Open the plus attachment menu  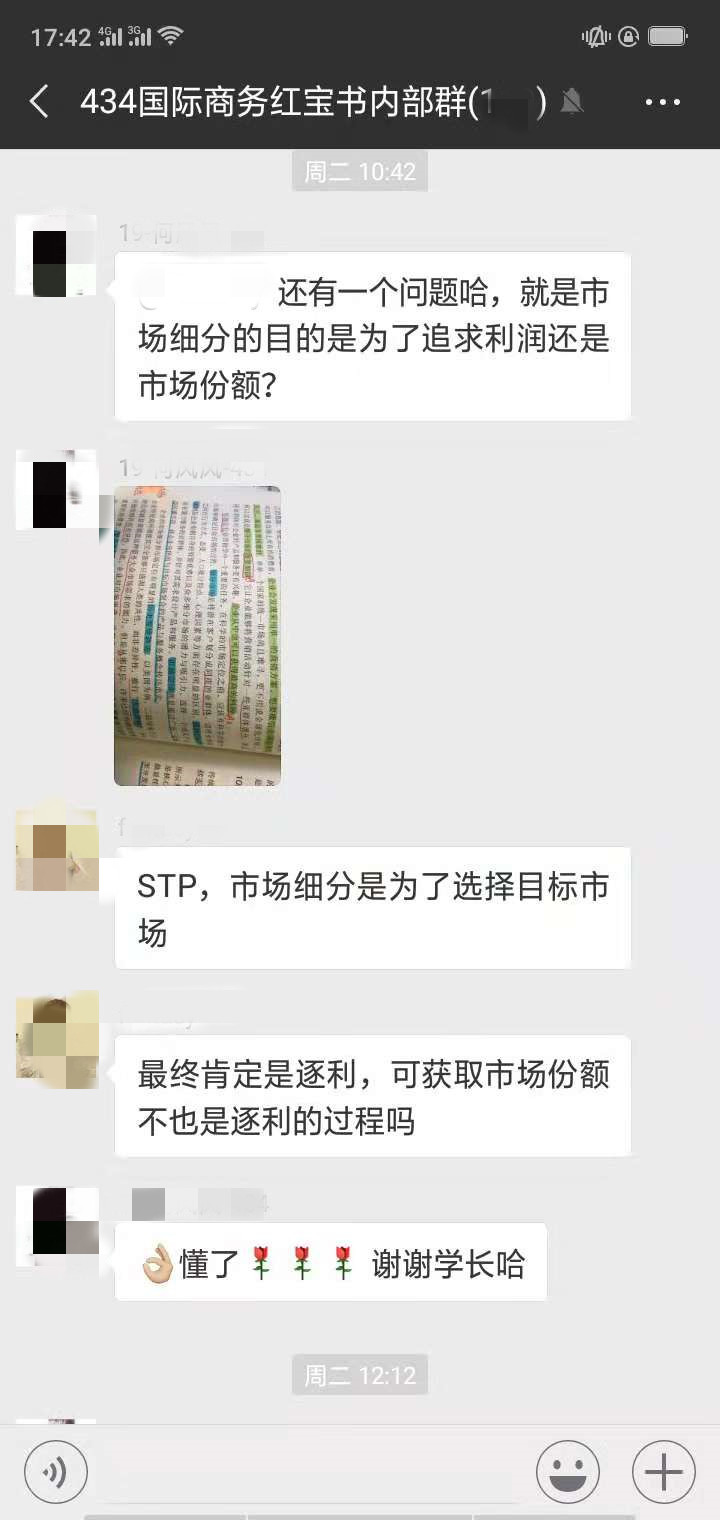(663, 1472)
